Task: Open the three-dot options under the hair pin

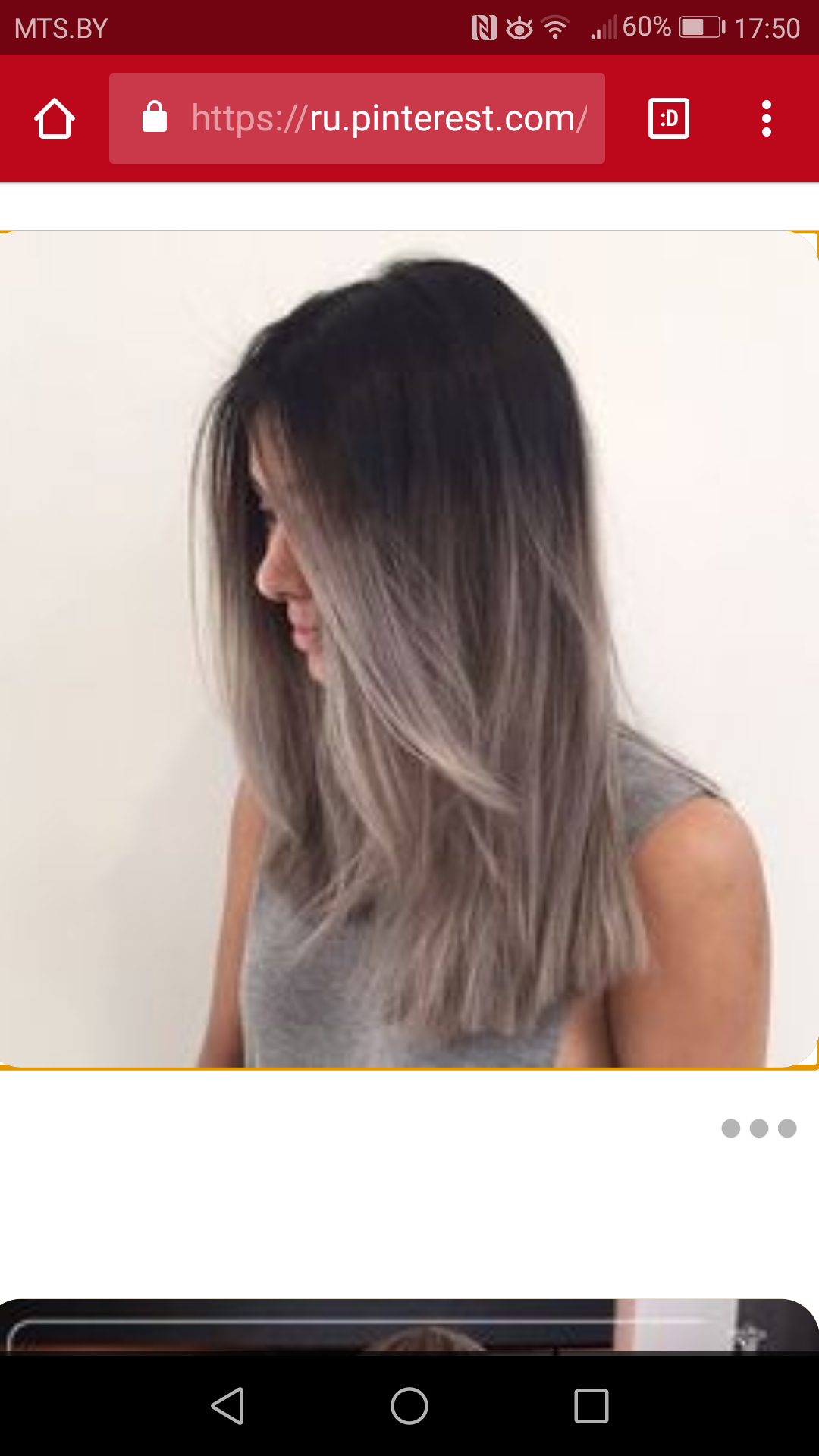Action: point(758,1128)
